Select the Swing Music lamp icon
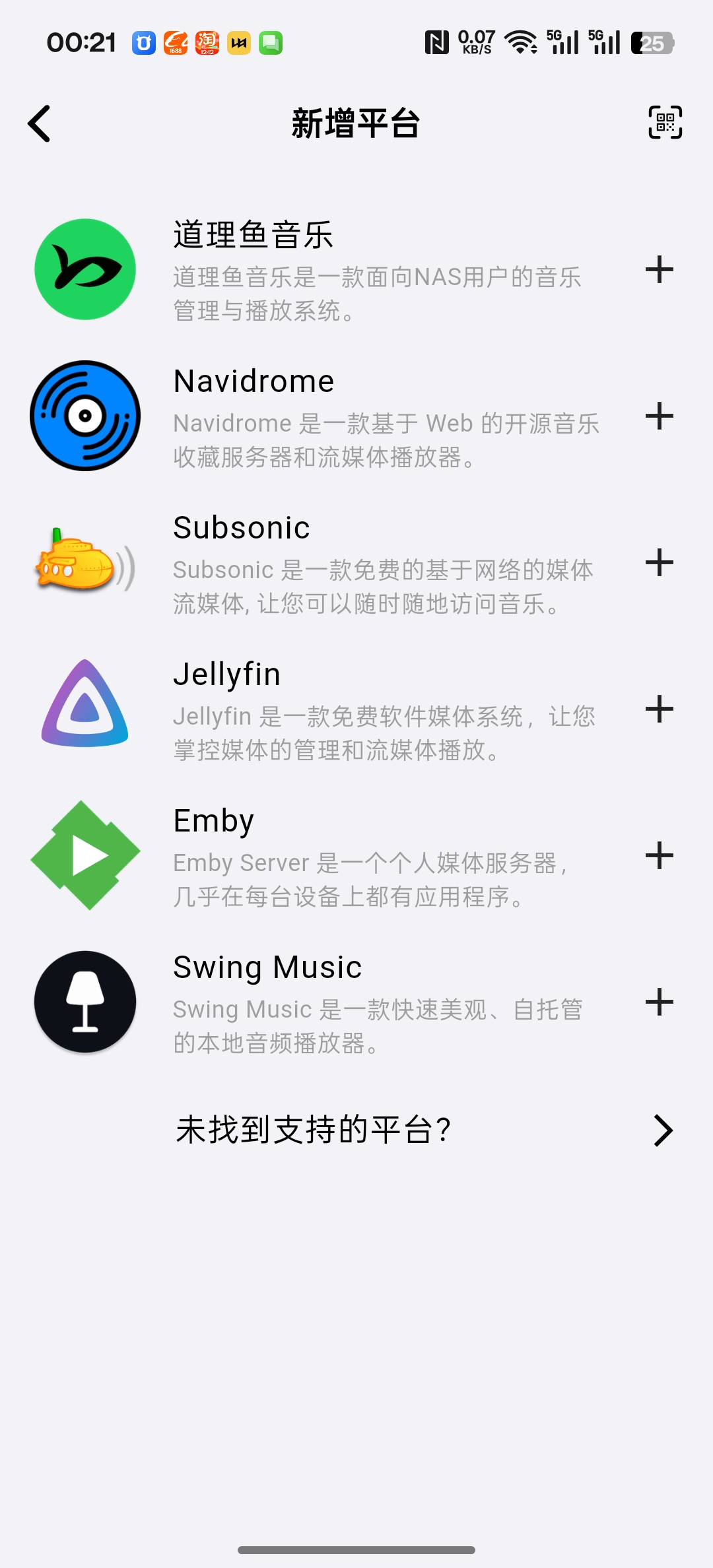 85,1002
